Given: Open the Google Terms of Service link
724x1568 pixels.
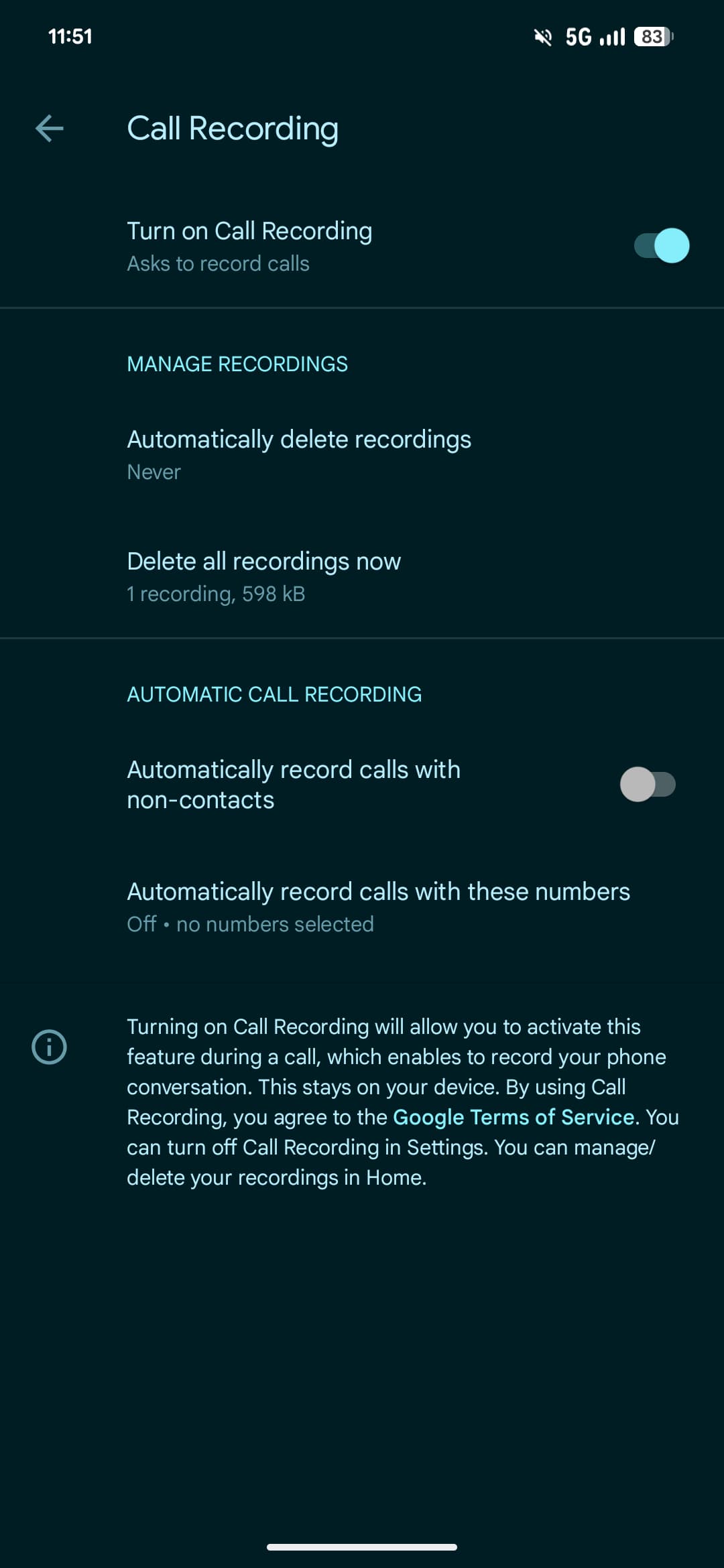Looking at the screenshot, I should (513, 1117).
